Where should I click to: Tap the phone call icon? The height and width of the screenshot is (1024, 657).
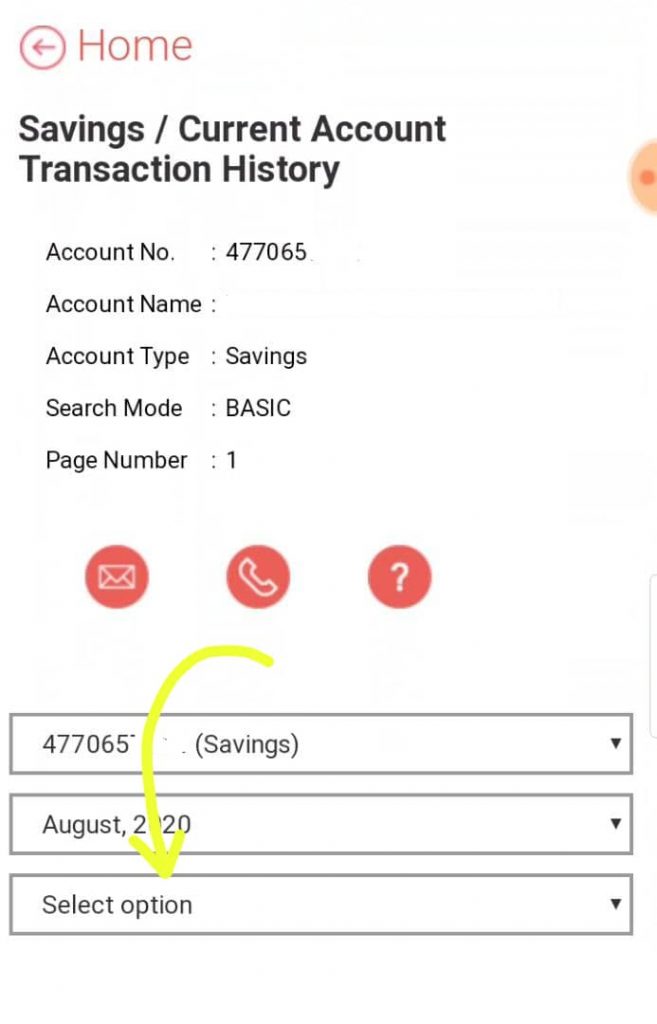pyautogui.click(x=258, y=577)
